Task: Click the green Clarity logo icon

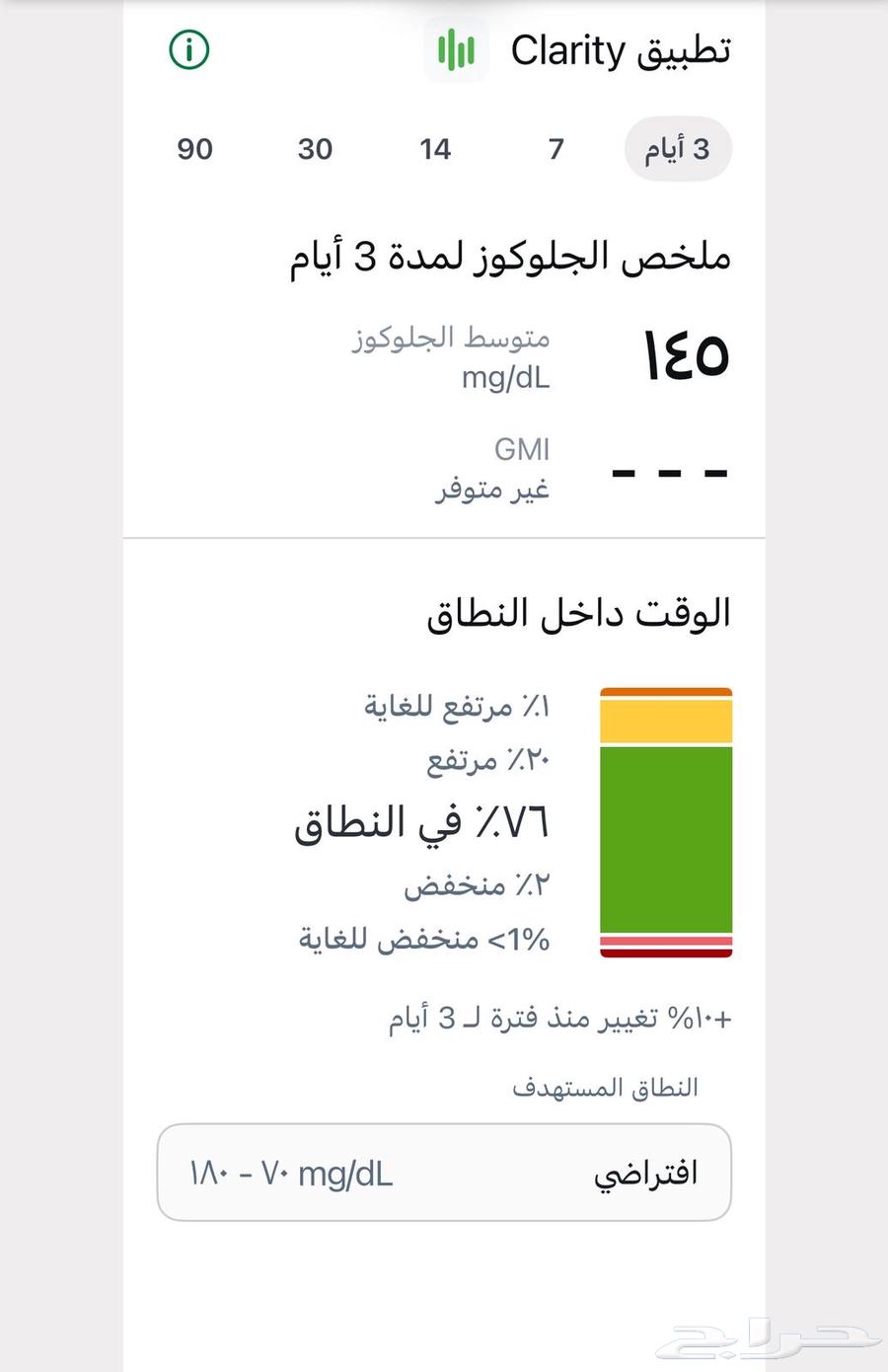Action: click(457, 49)
